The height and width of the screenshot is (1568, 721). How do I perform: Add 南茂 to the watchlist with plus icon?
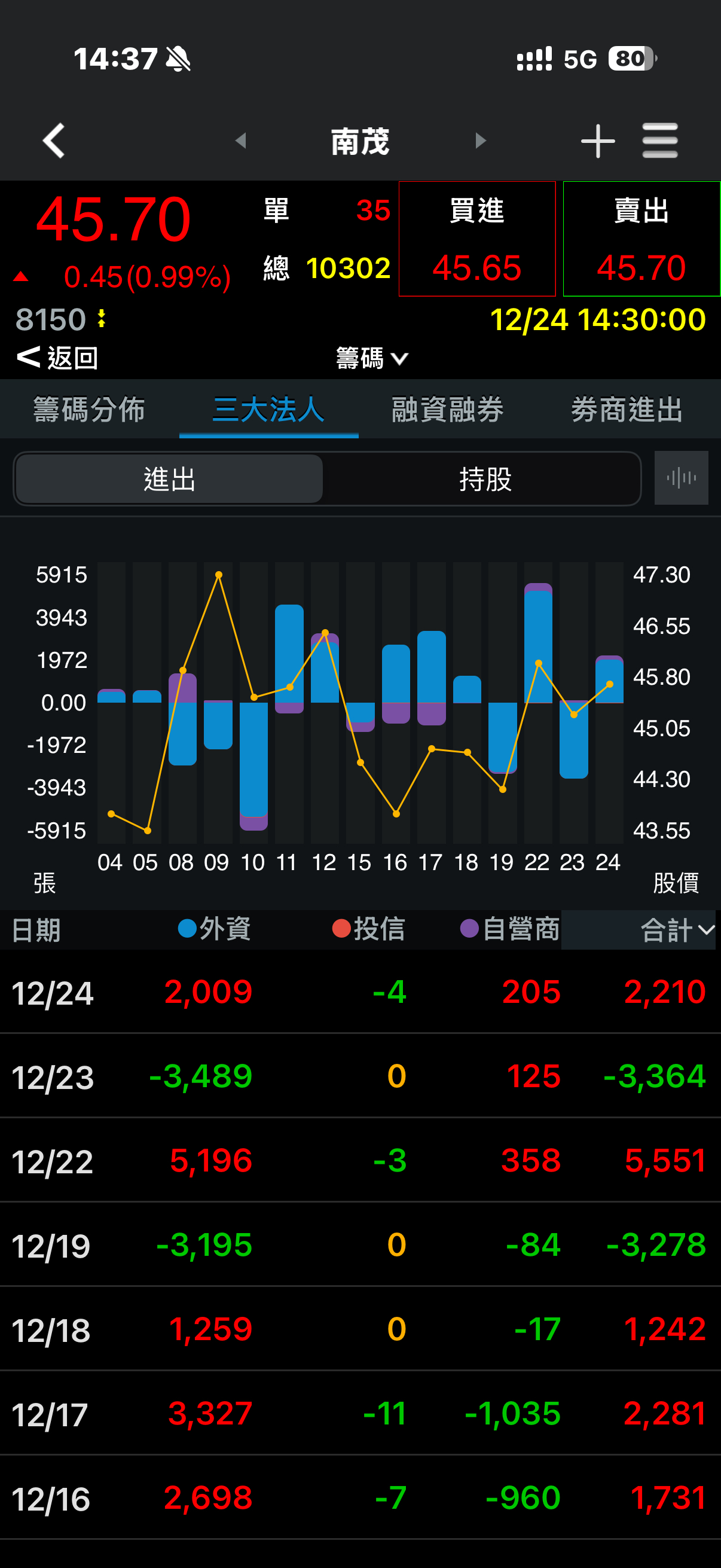coord(597,141)
